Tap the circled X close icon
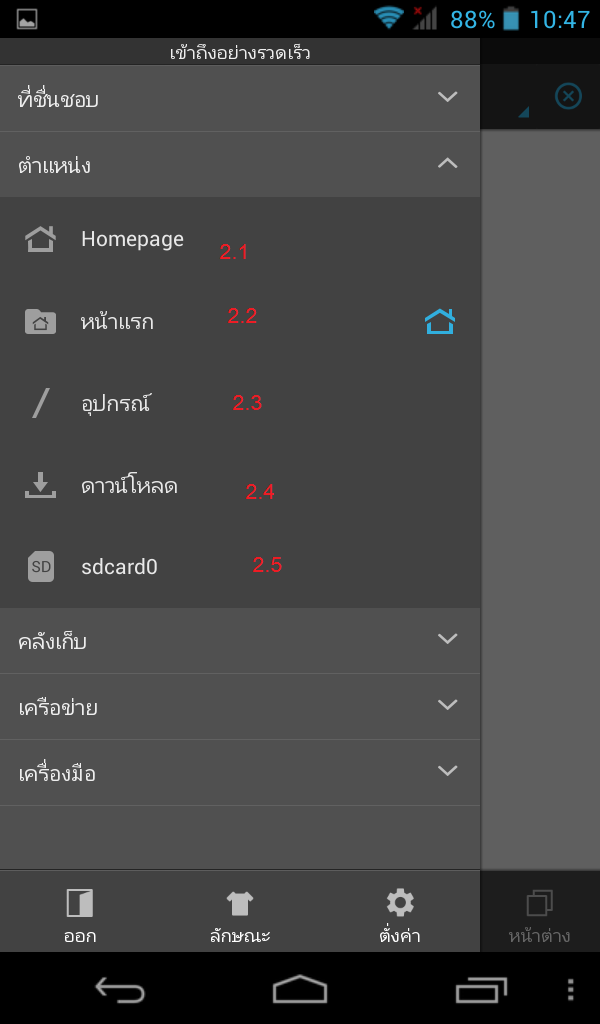Viewport: 600px width, 1024px height. [x=568, y=96]
